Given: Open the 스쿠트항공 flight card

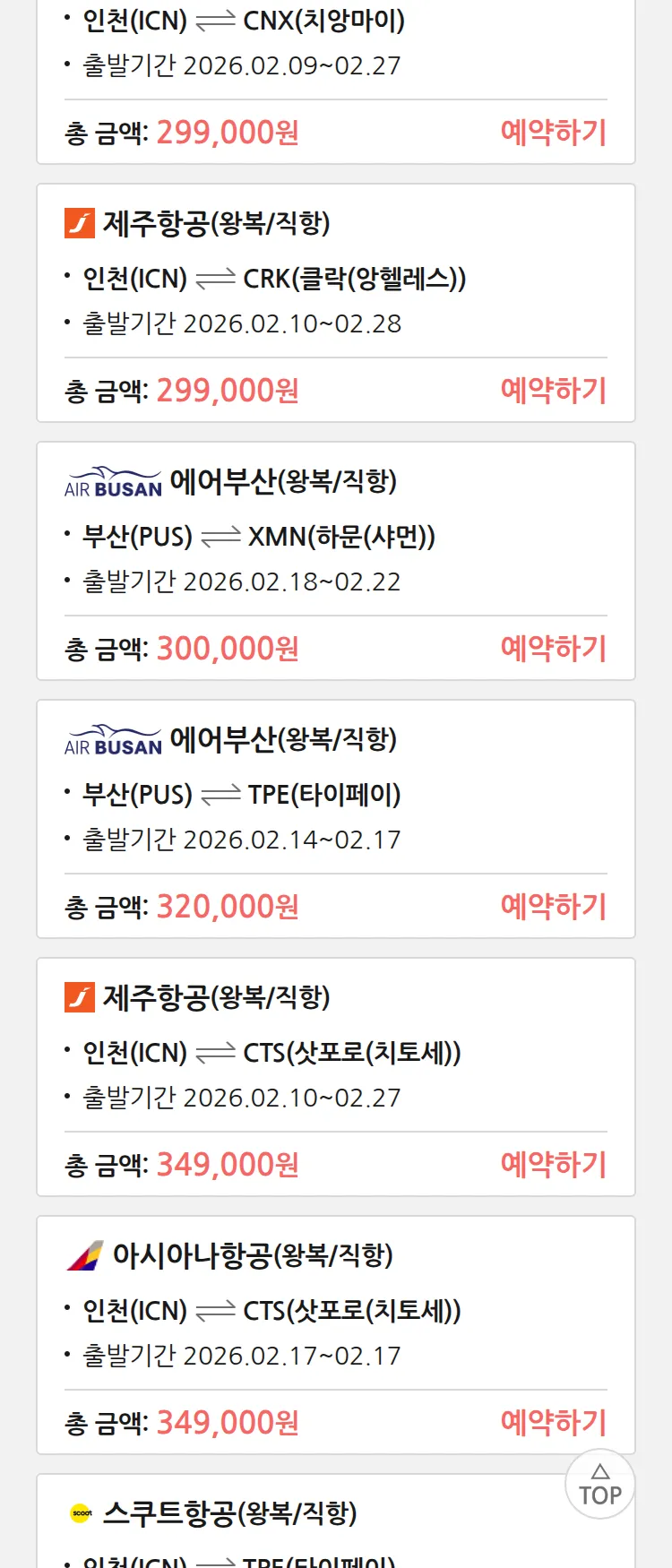Looking at the screenshot, I should (269, 1523).
